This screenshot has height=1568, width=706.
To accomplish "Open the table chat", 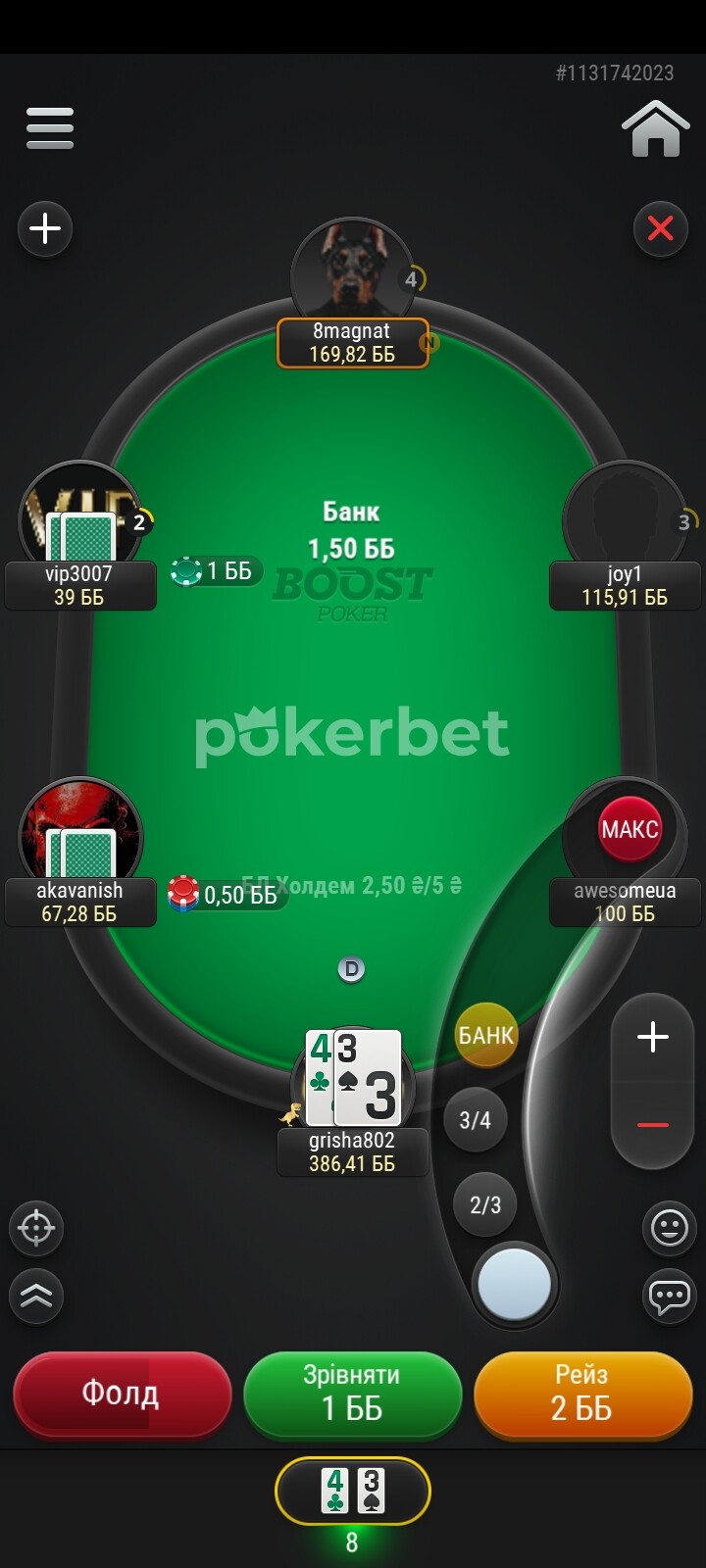I will (x=670, y=1296).
